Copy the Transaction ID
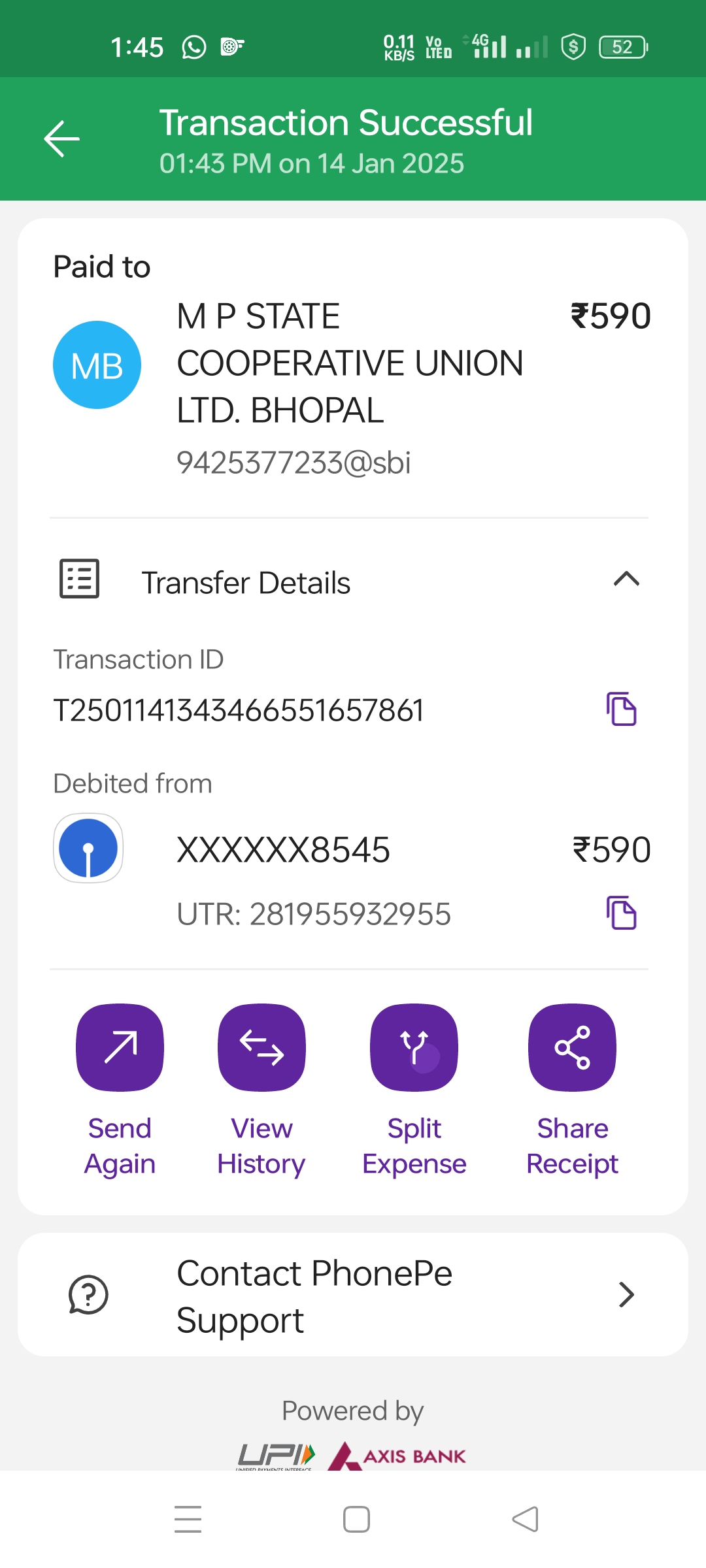Viewport: 706px width, 1568px height. click(x=621, y=709)
